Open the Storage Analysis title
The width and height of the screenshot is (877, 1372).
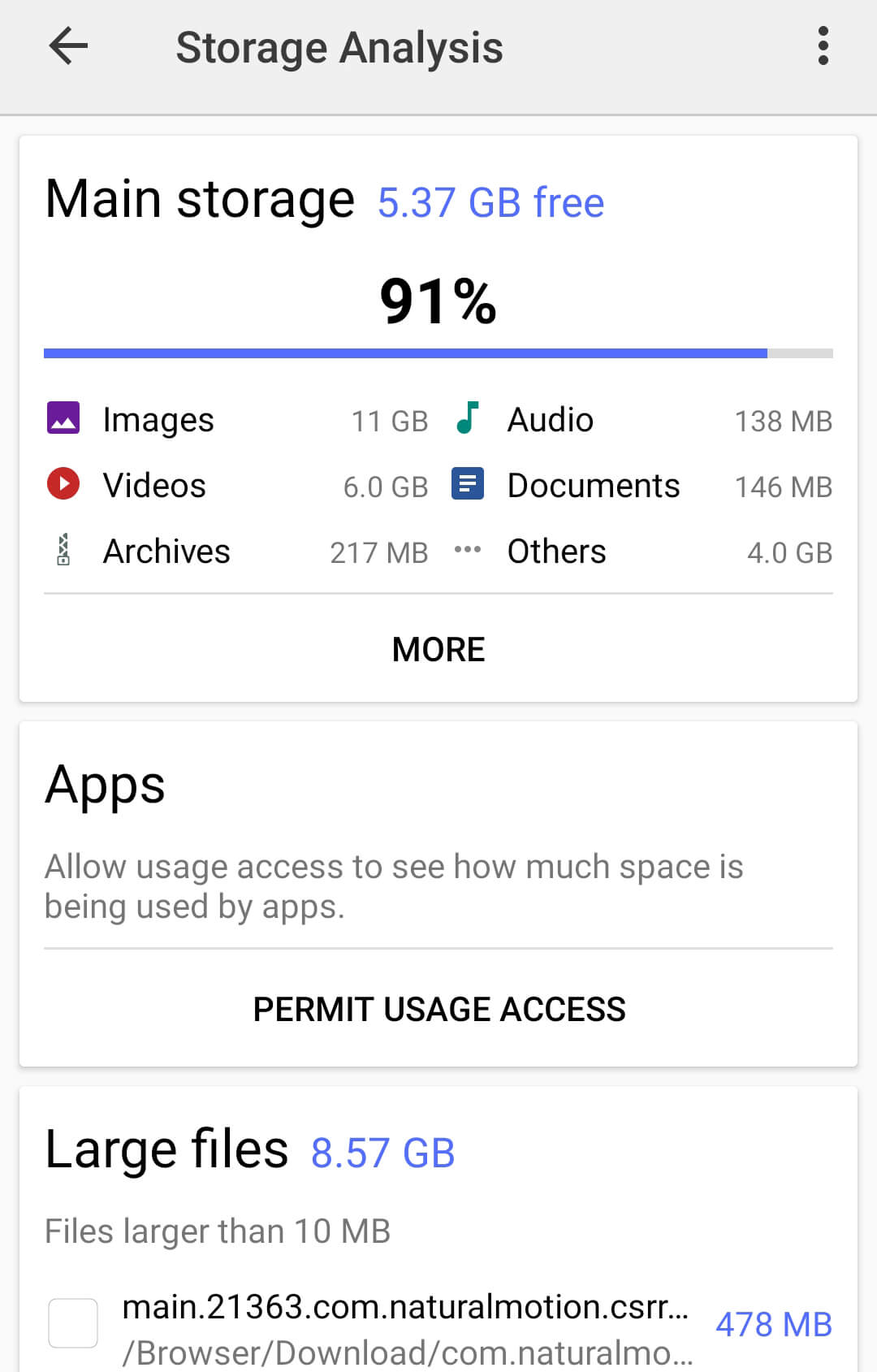coord(339,46)
